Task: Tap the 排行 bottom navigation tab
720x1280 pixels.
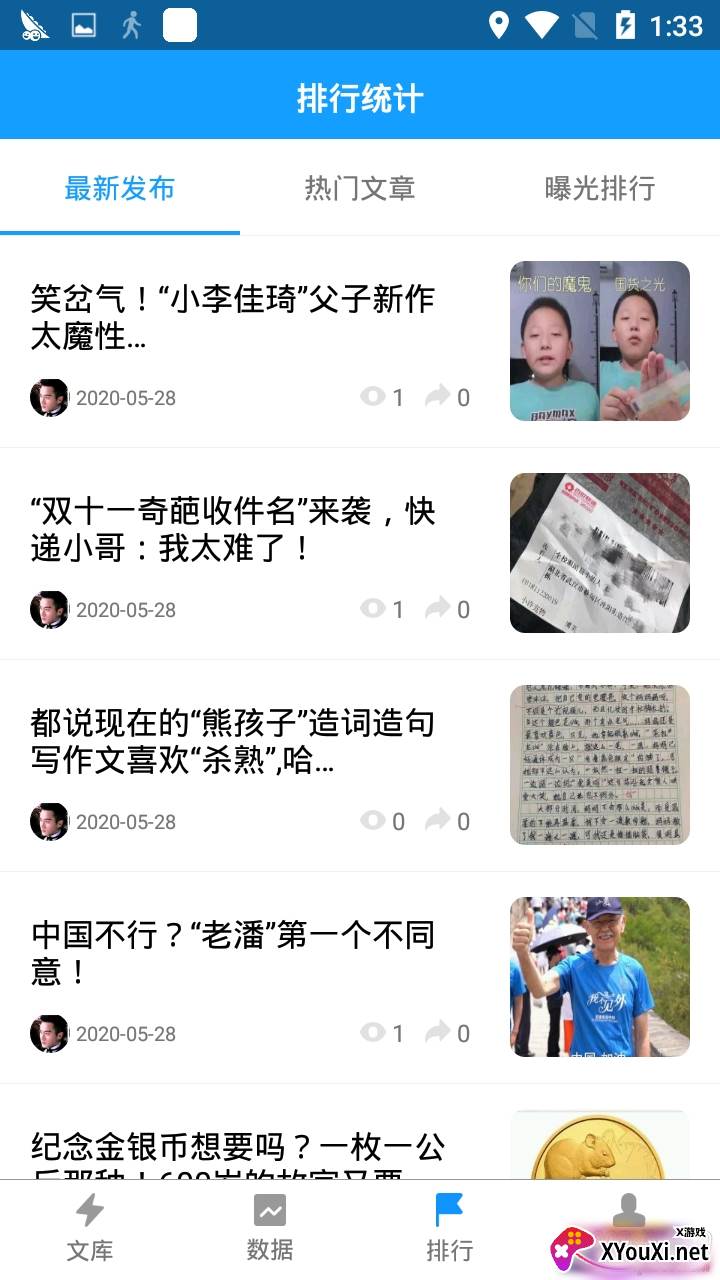Action: pos(450,1228)
